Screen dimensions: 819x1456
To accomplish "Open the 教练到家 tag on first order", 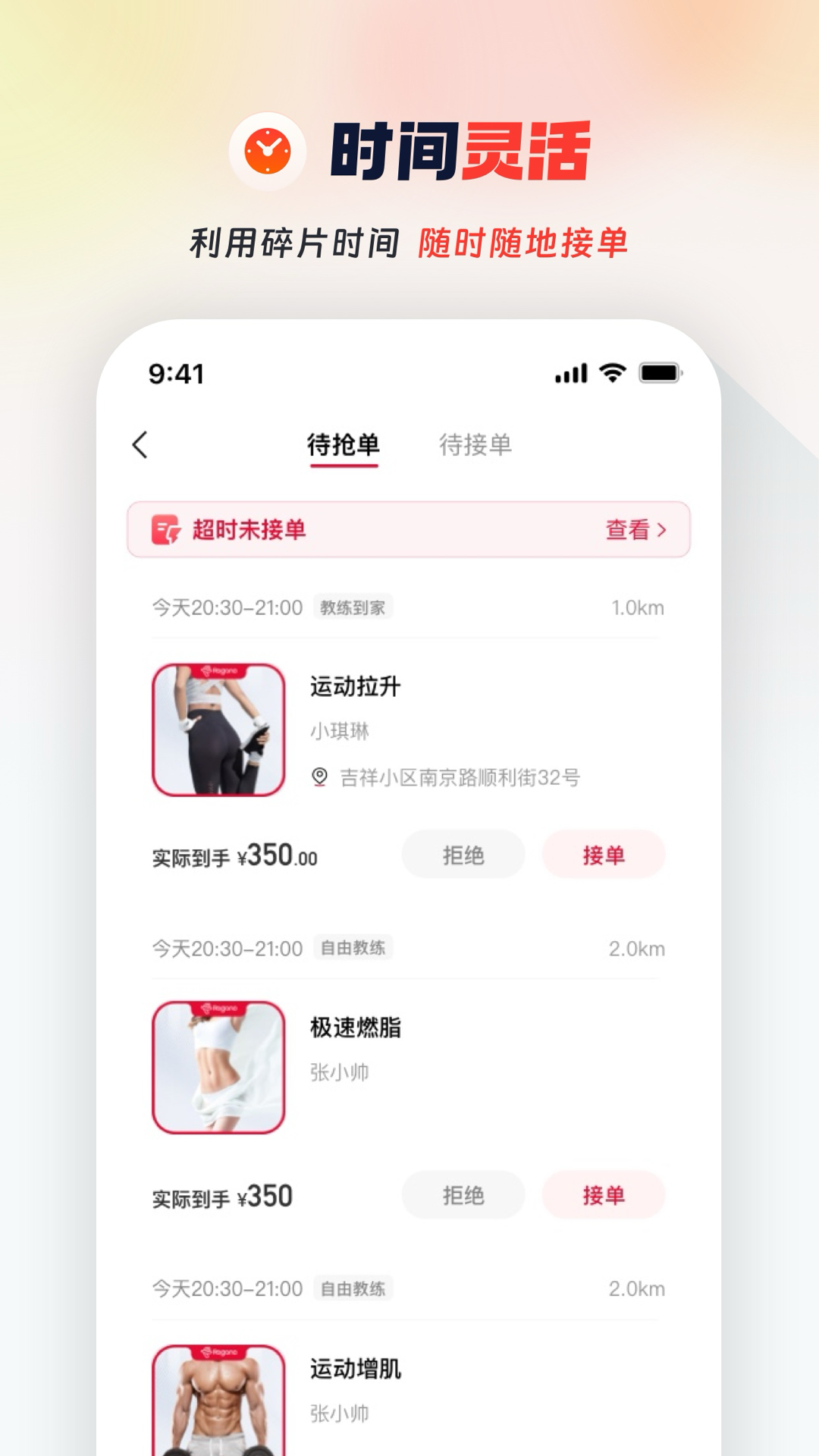I will point(353,607).
